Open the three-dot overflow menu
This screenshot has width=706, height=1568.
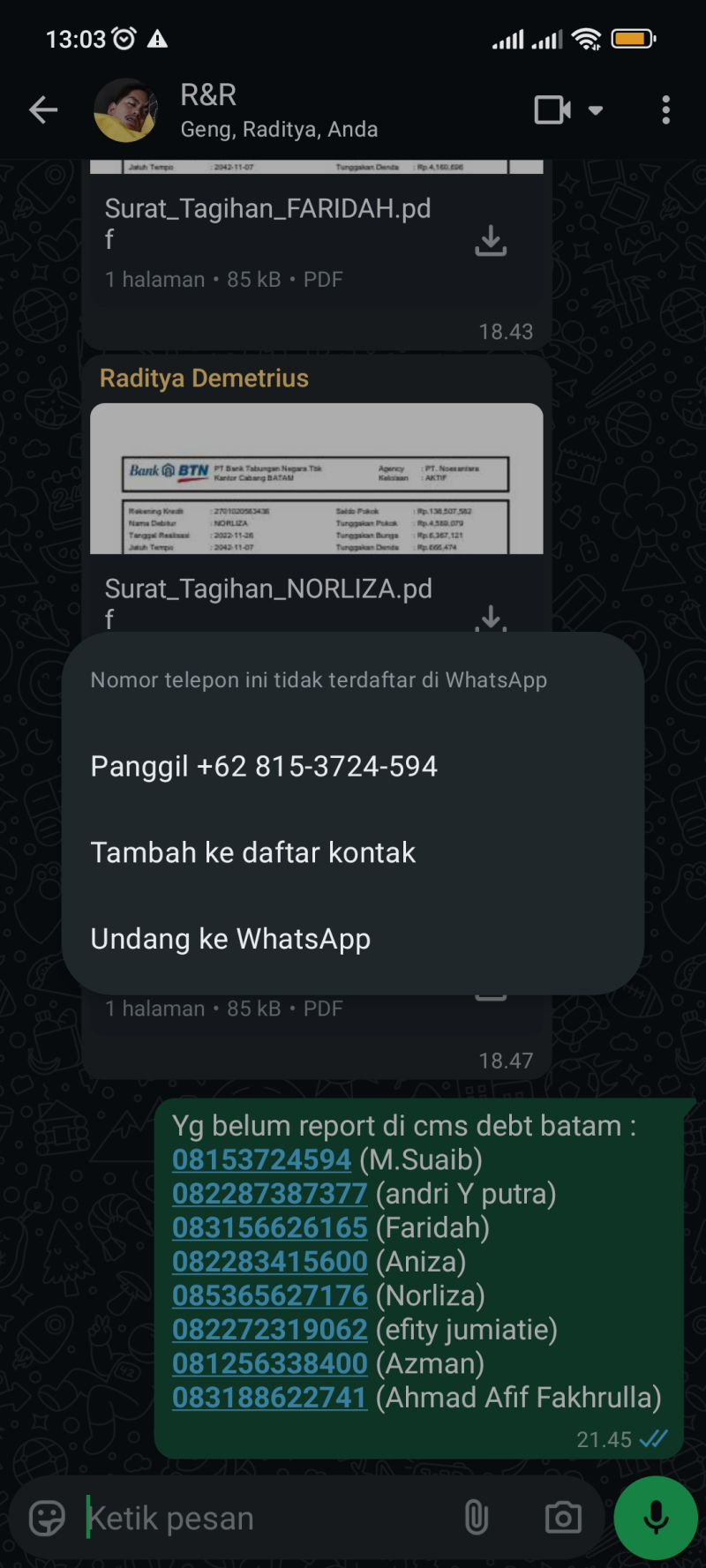(665, 110)
